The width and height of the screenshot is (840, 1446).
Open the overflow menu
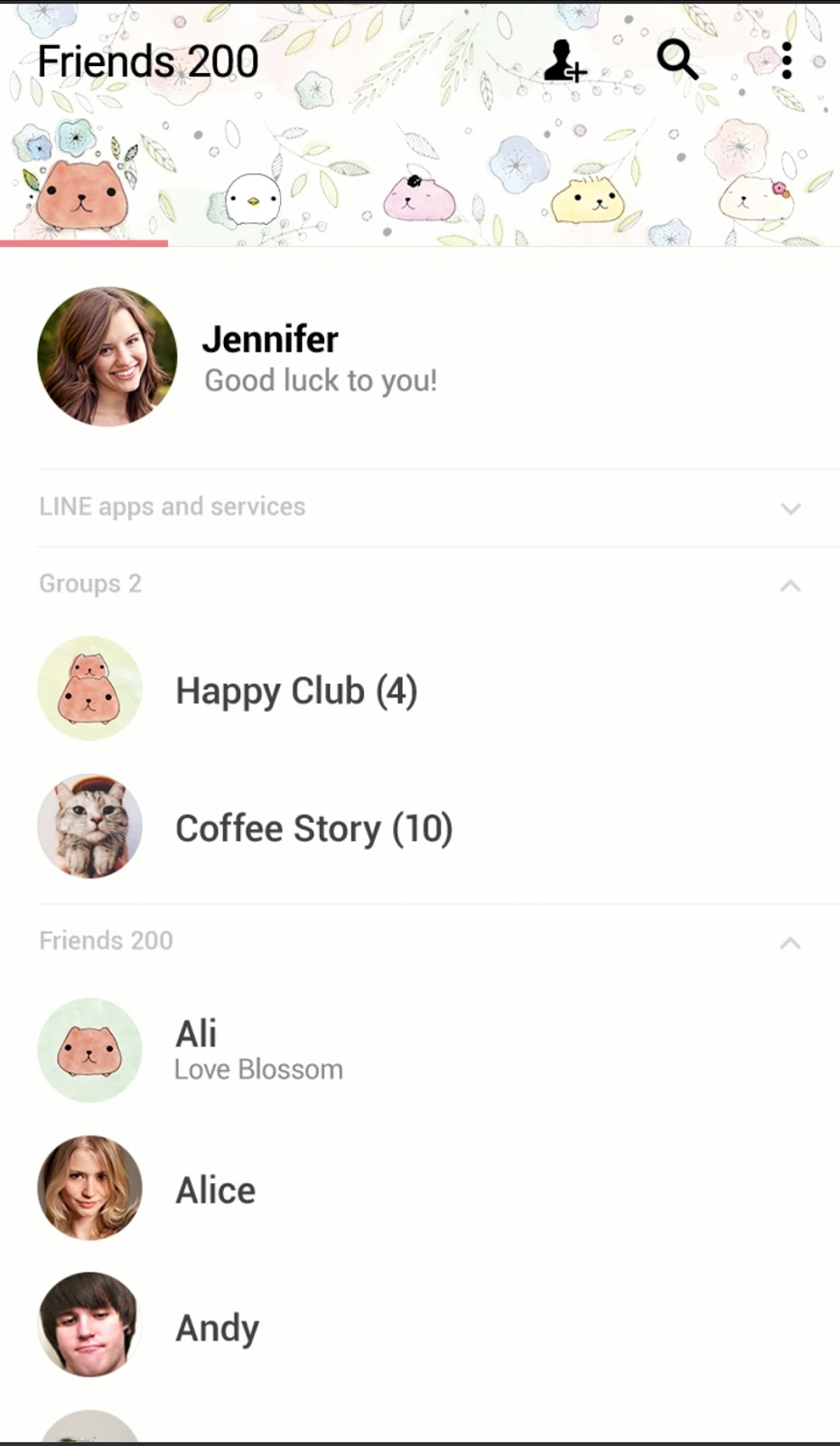tap(787, 61)
